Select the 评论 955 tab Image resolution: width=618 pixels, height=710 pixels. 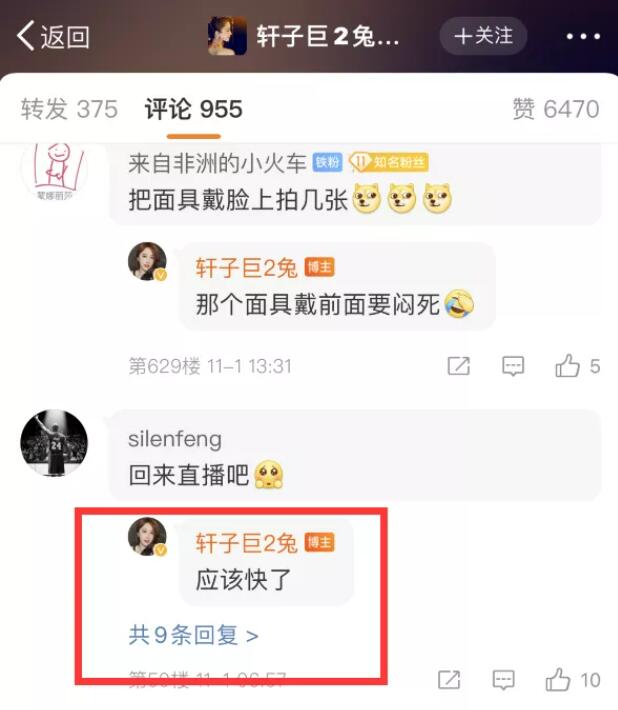point(193,109)
